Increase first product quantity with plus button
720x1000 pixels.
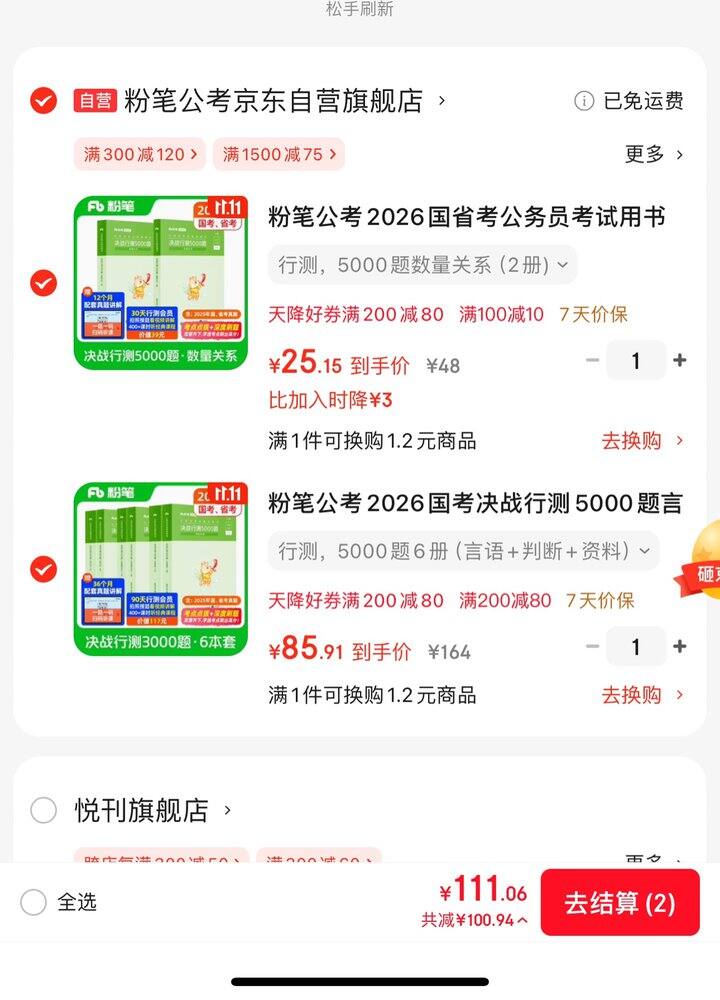tap(679, 361)
